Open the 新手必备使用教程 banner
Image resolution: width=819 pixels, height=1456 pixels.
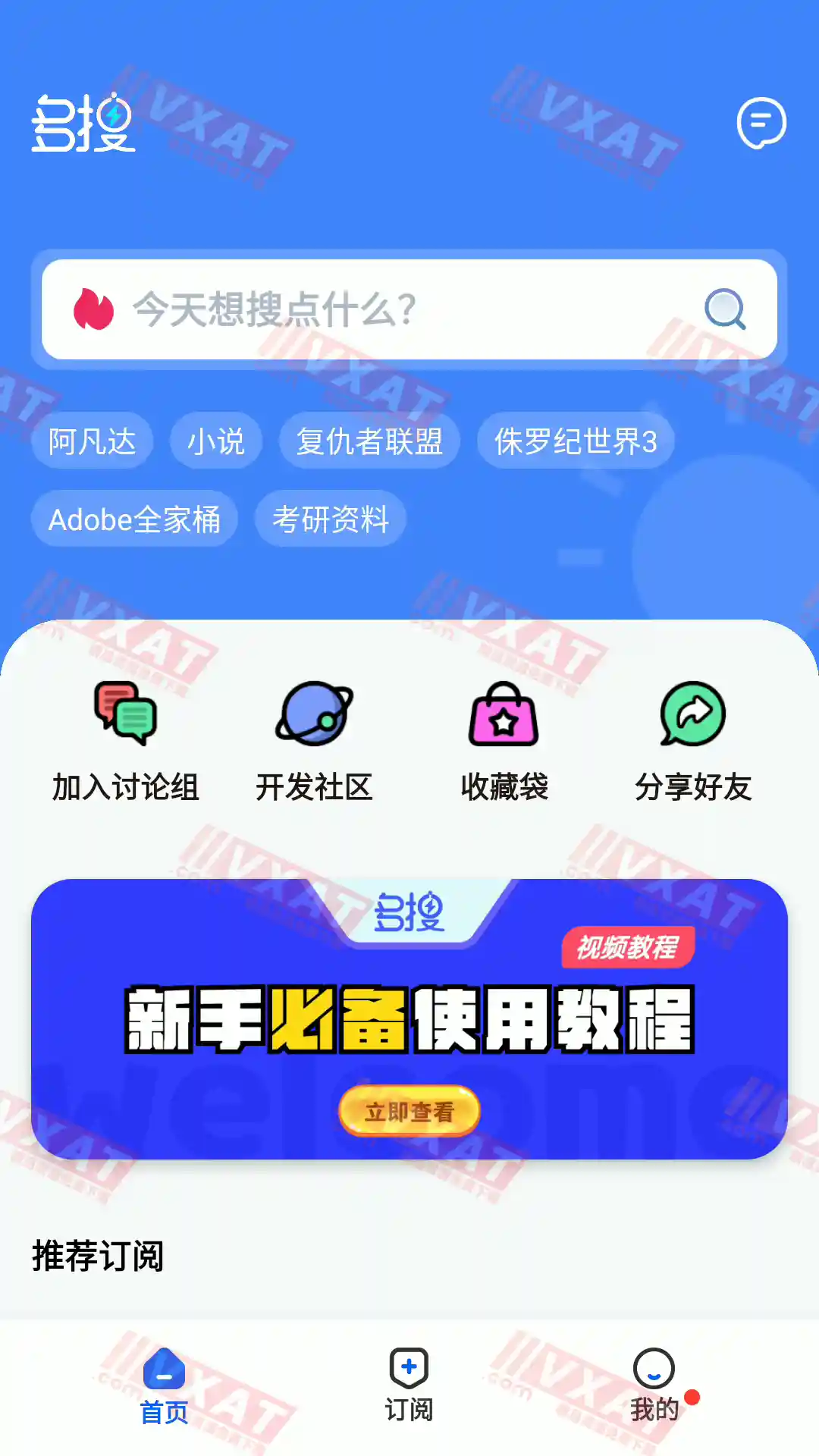(409, 1020)
